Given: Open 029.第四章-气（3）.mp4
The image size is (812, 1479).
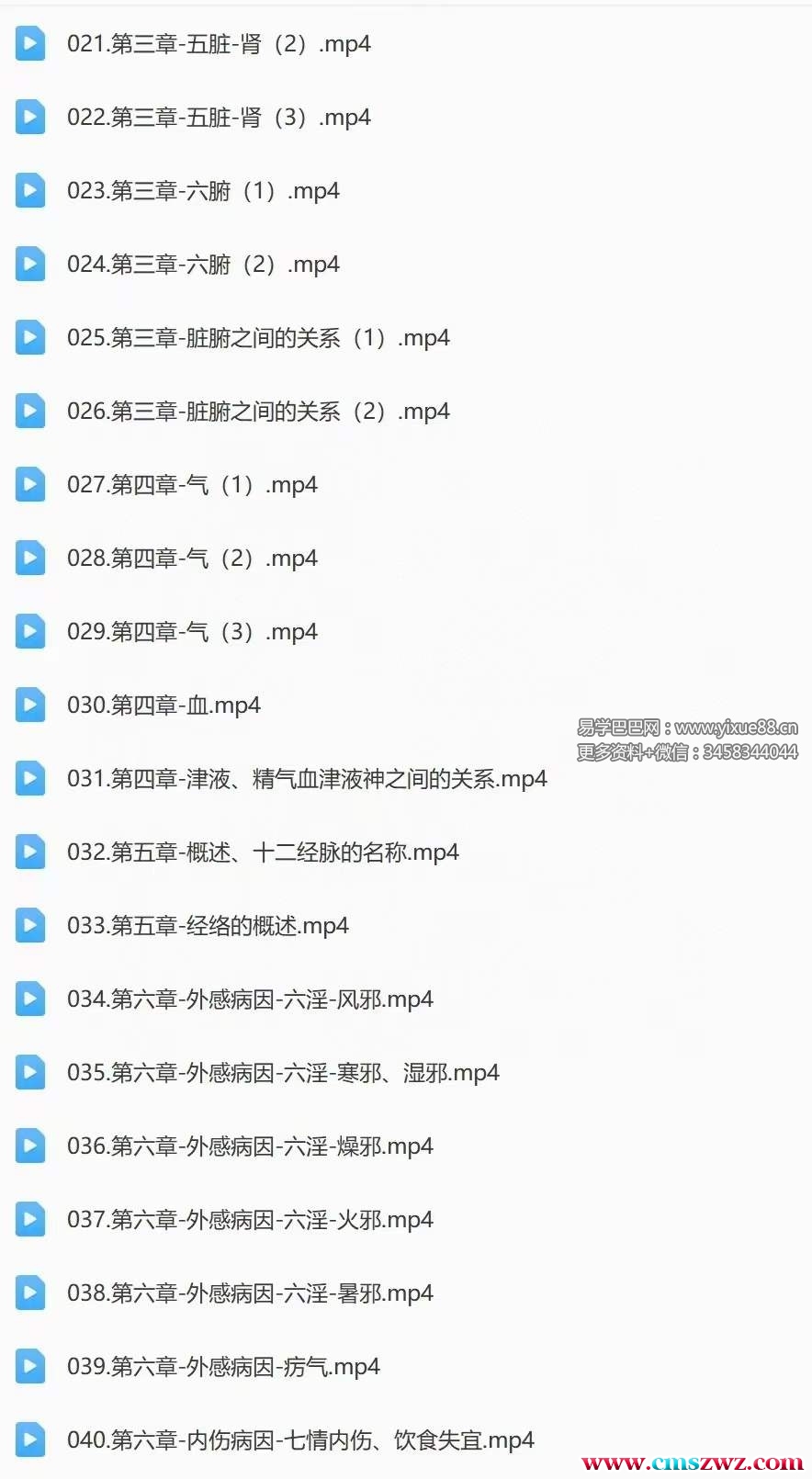Looking at the screenshot, I should pos(192,632).
